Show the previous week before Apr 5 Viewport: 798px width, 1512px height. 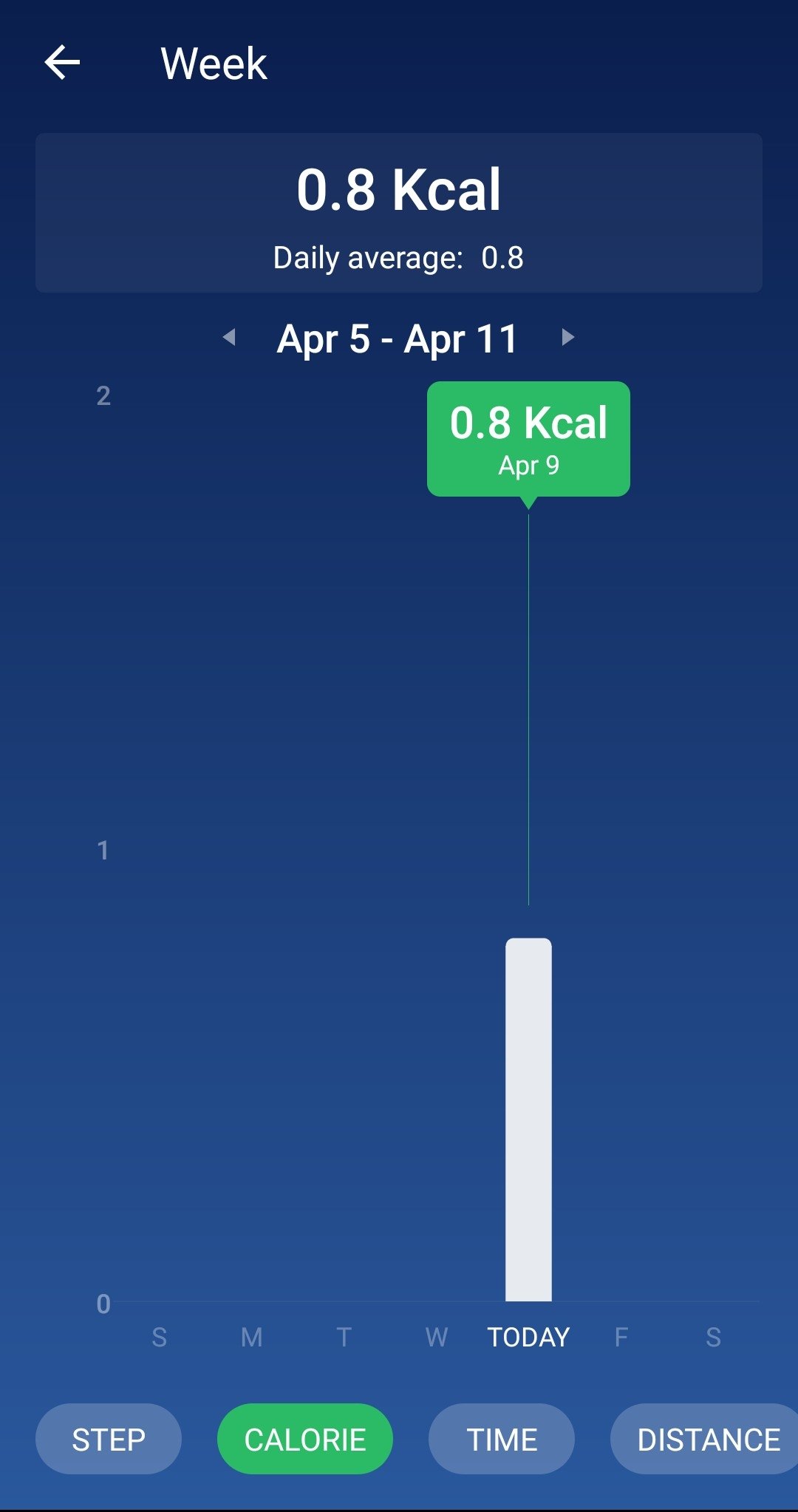pos(229,338)
